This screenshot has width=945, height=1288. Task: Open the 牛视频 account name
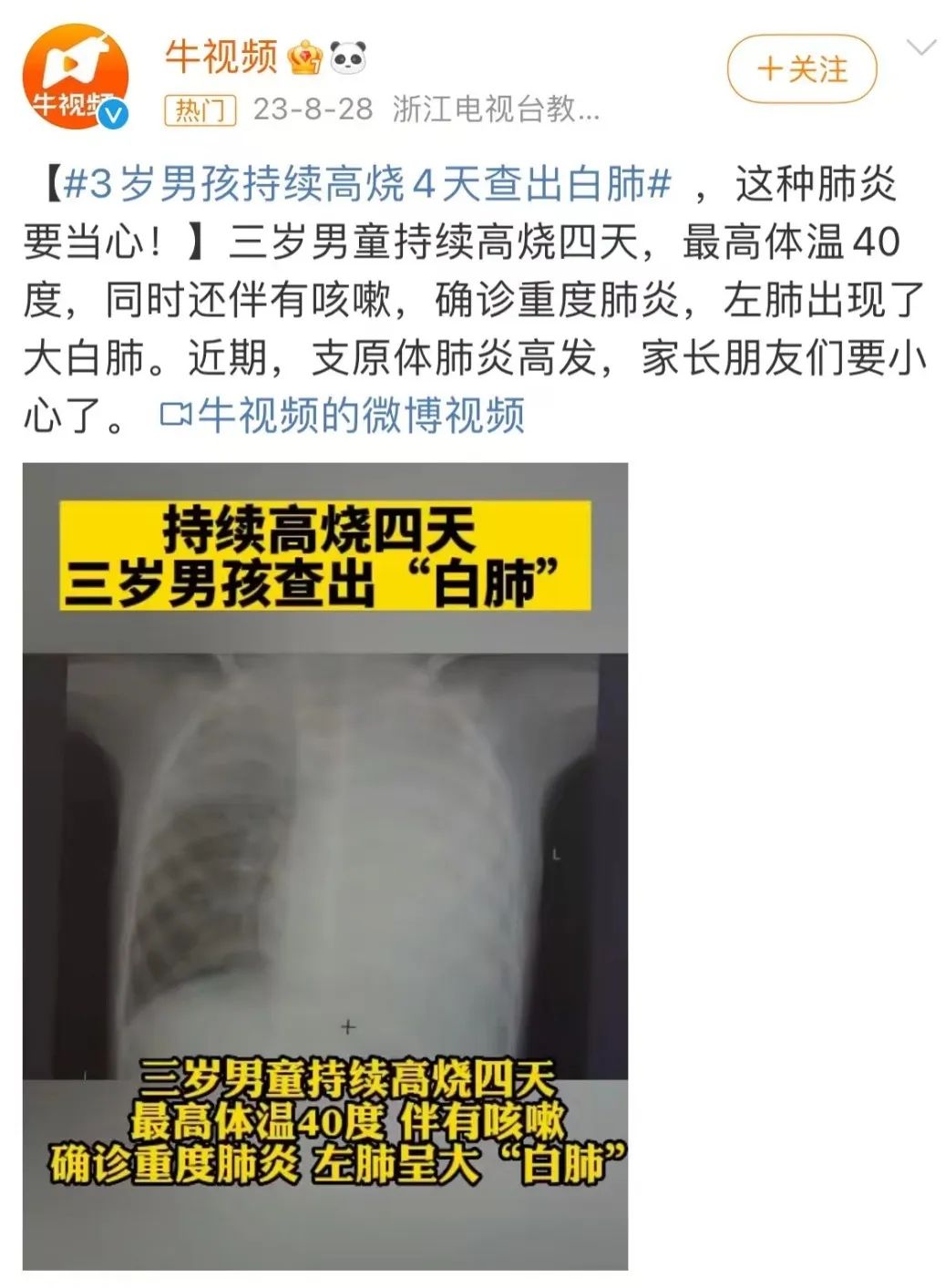(221, 57)
